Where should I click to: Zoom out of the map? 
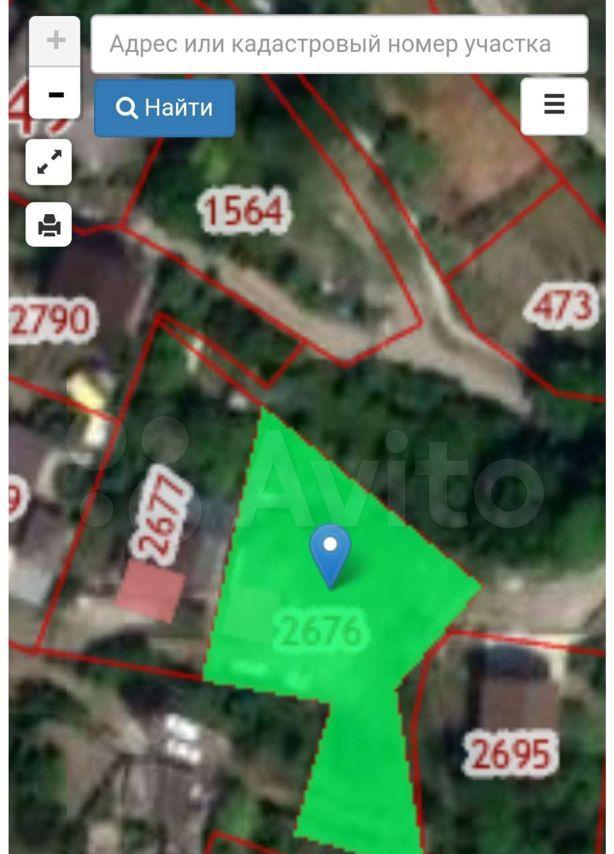tap(56, 94)
